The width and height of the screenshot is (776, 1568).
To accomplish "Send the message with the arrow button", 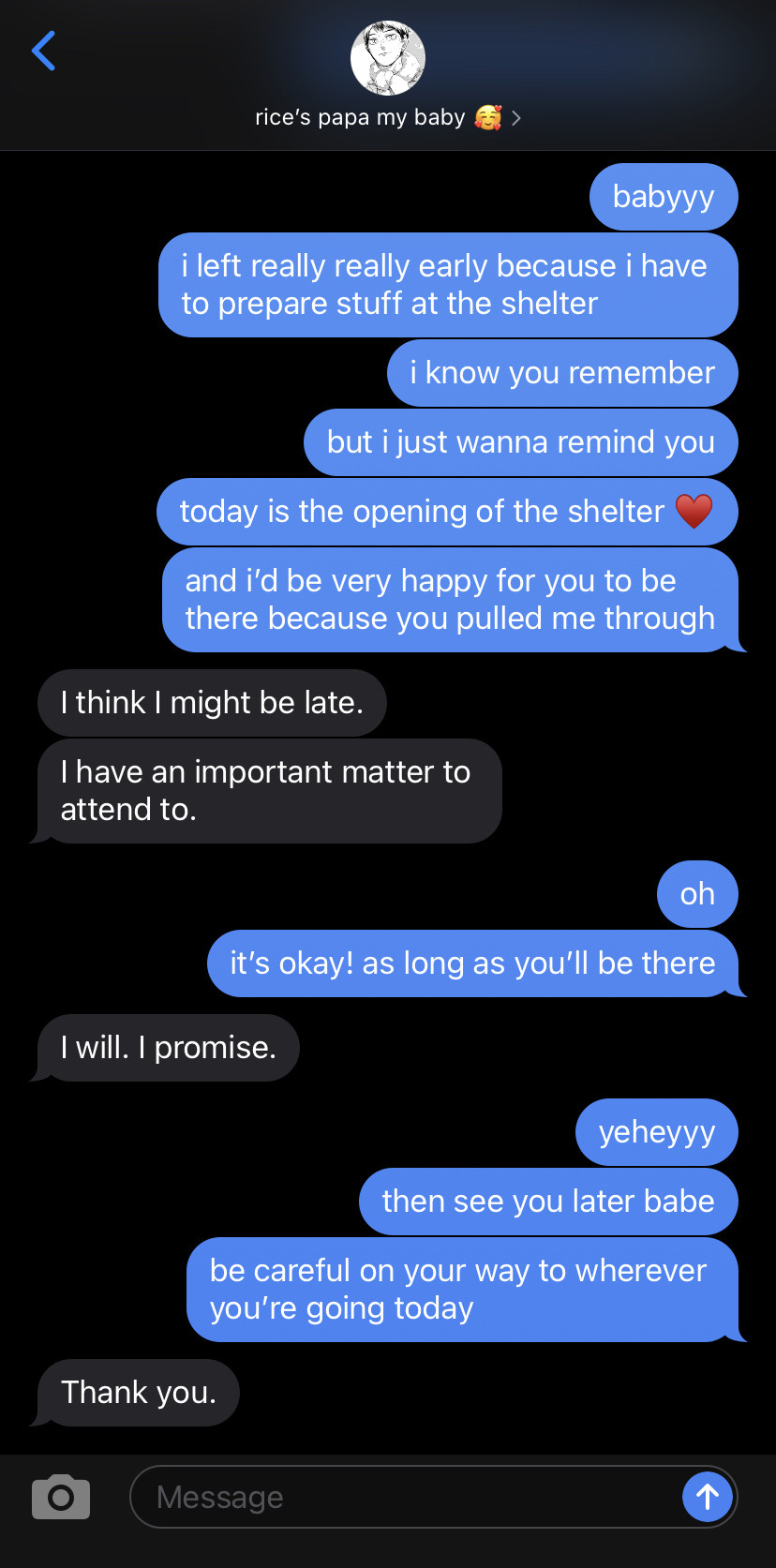I will (707, 1497).
